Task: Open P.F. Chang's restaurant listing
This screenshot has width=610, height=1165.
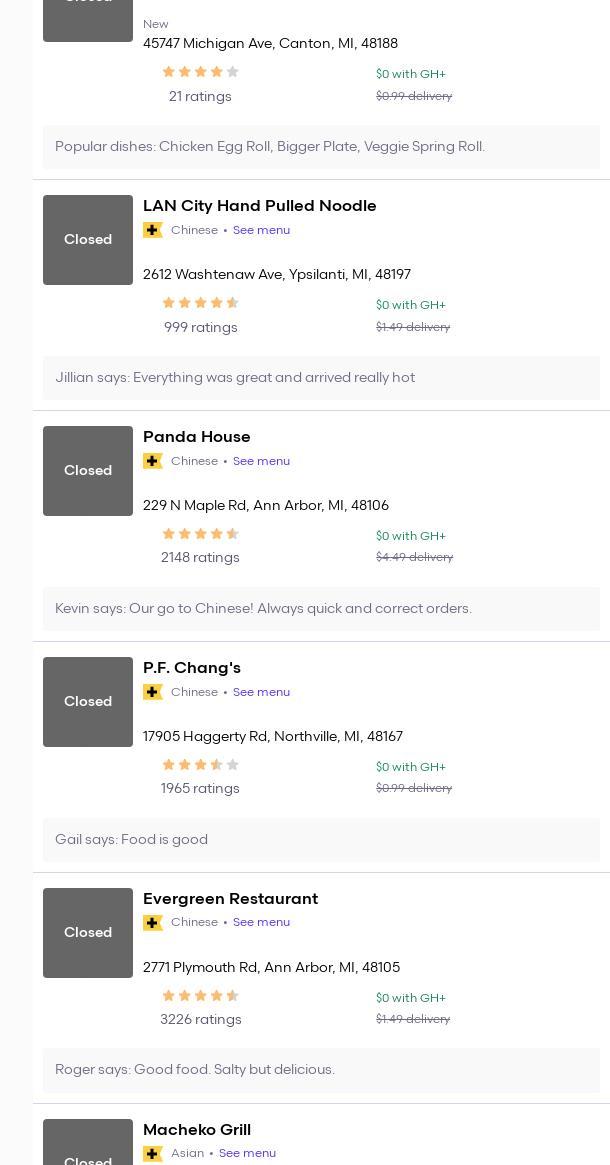Action: click(191, 668)
